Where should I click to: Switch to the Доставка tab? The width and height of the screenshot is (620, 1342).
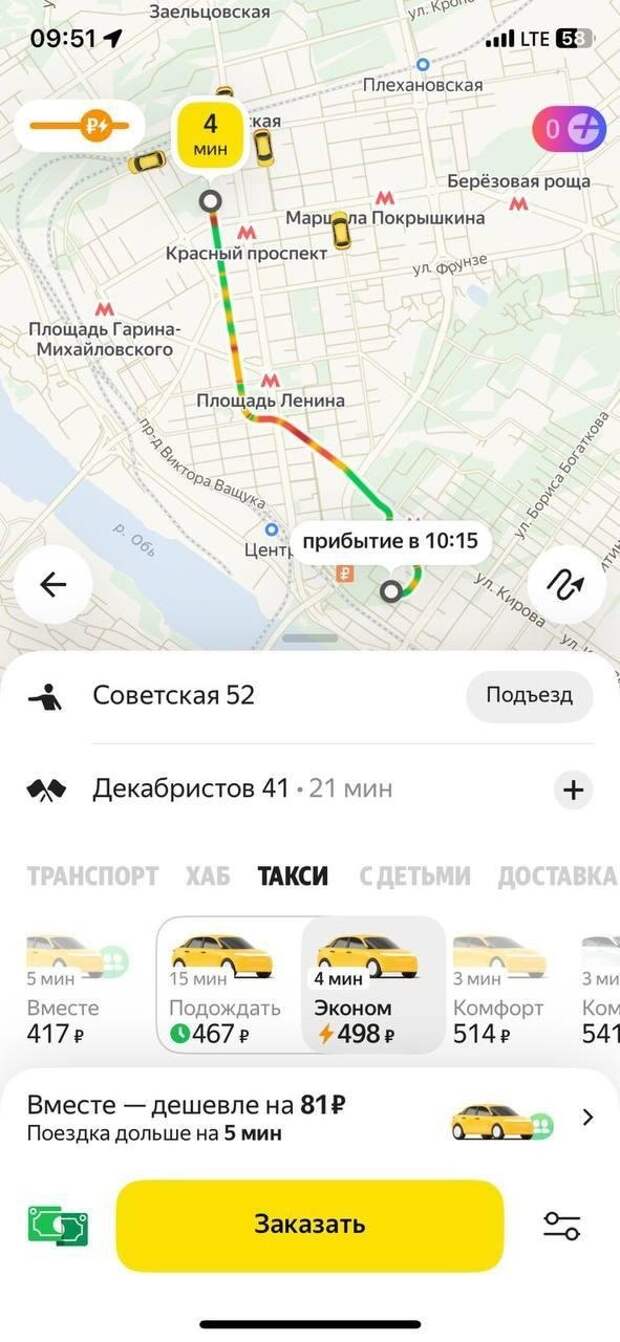[556, 876]
